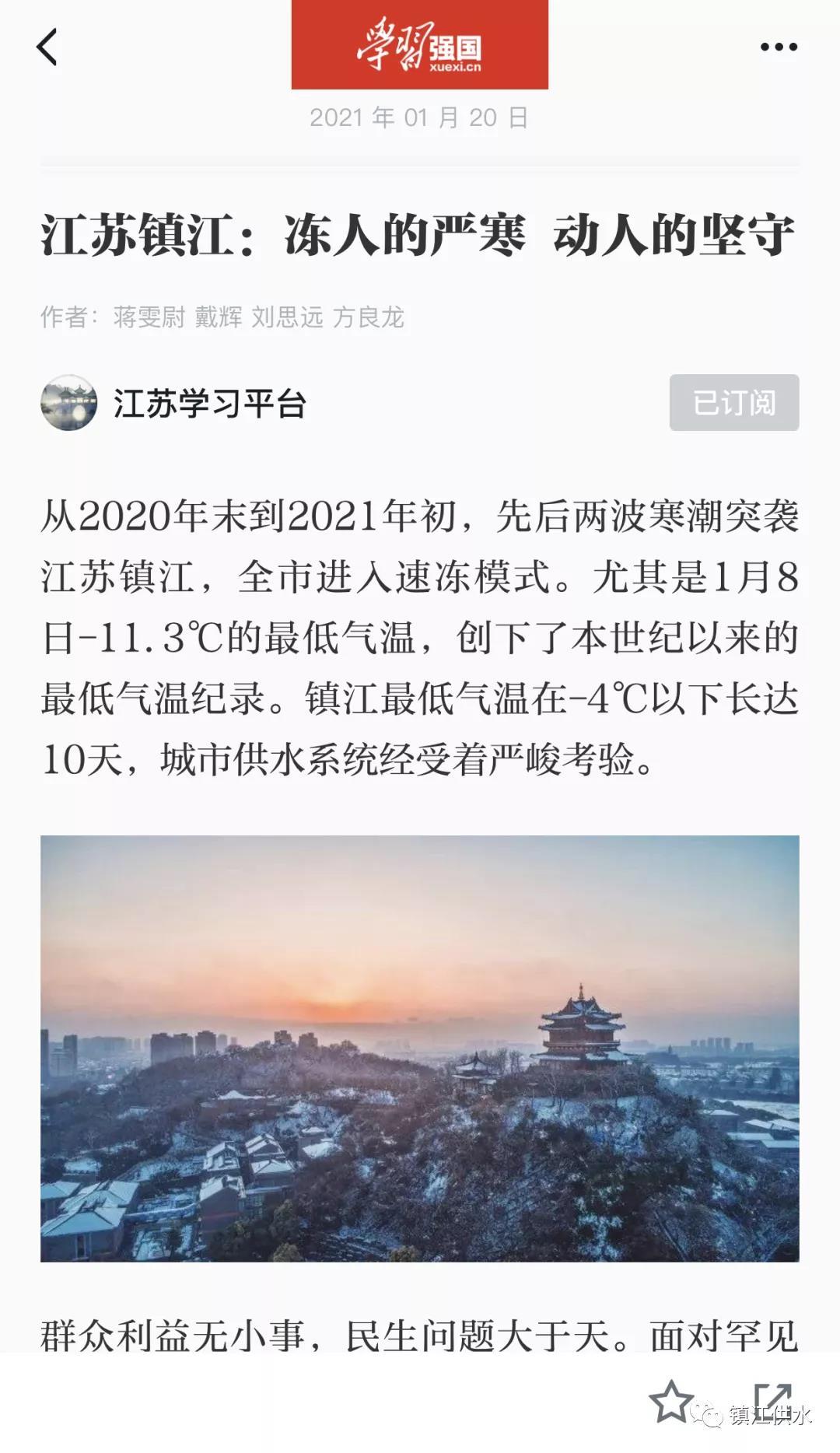Open the 江苏学习平台 account profile
Image resolution: width=840 pixels, height=1453 pixels.
click(x=208, y=404)
